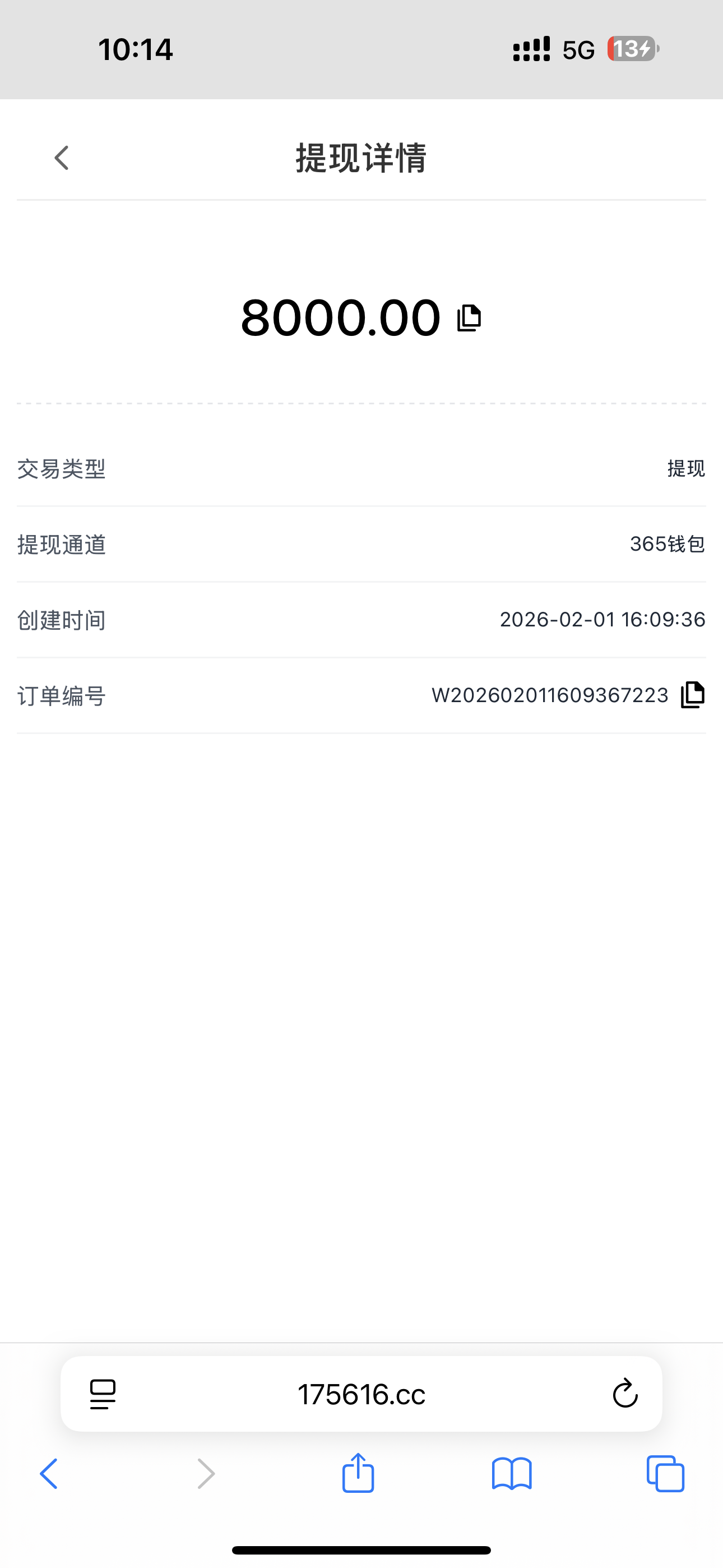Reload the current web page

pyautogui.click(x=624, y=1394)
